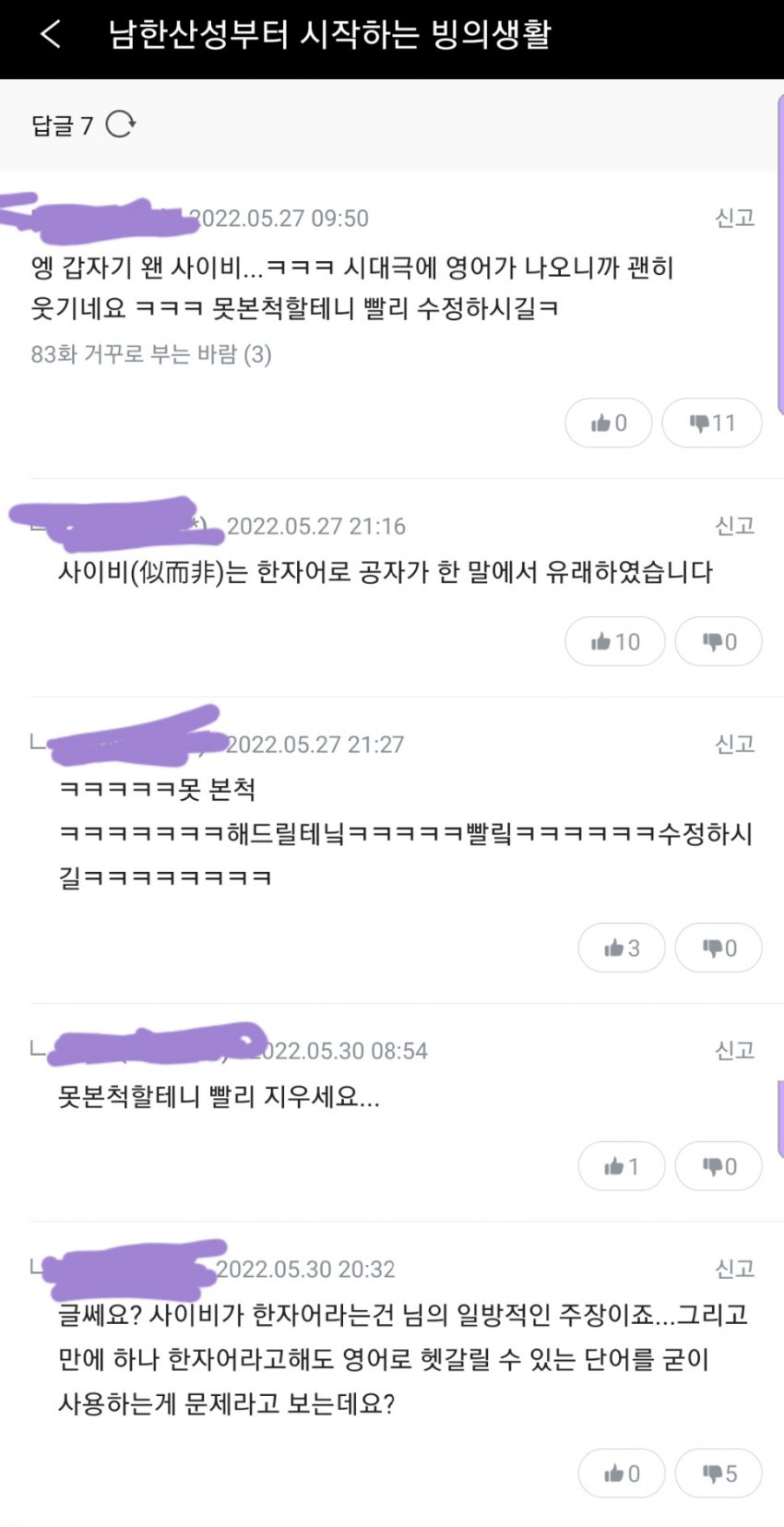Viewport: 784px width, 1527px height.
Task: Report the 21:16 reply via 신고
Action: 734,526
